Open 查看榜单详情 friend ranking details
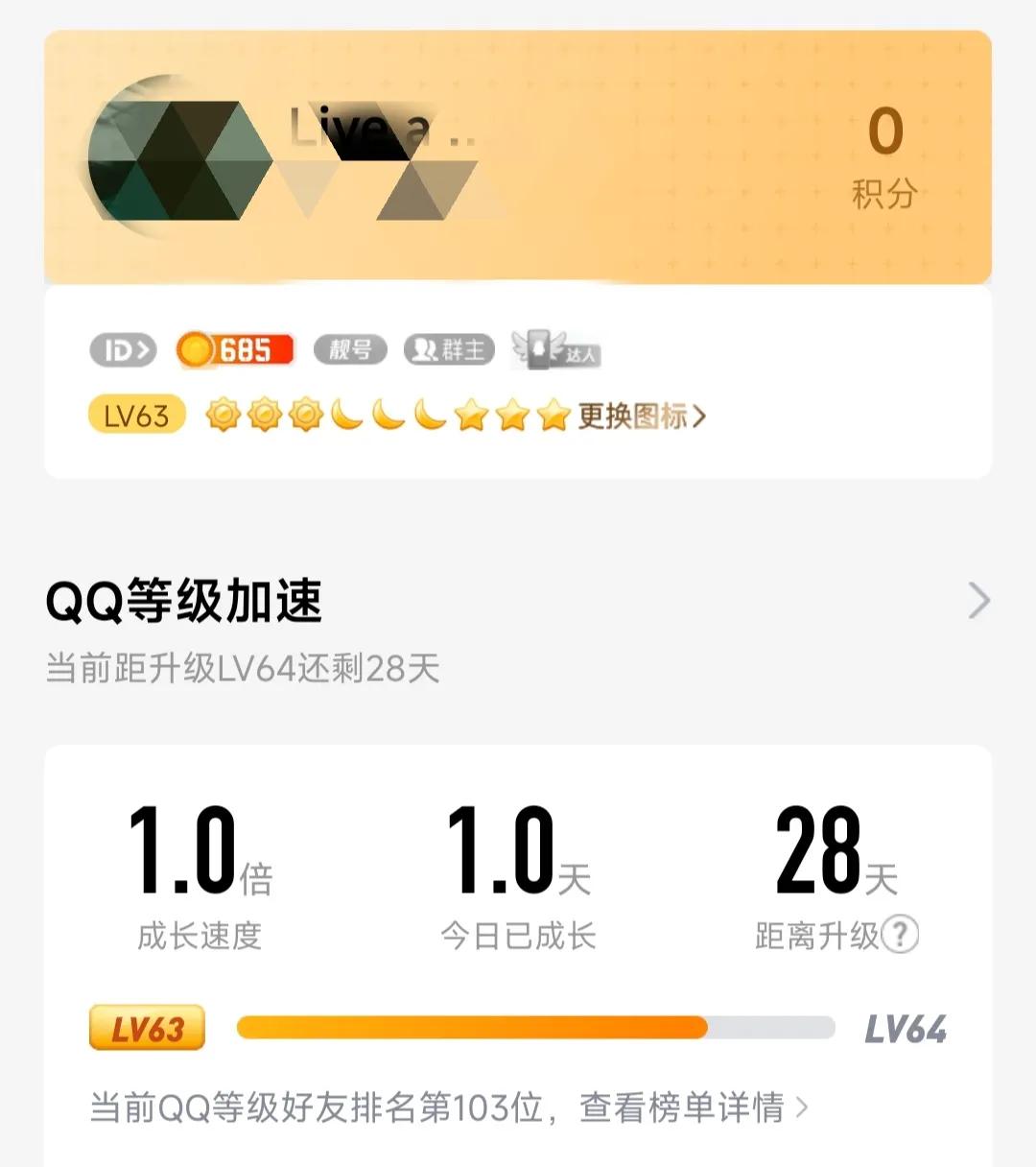This screenshot has width=1036, height=1167. (x=693, y=1107)
